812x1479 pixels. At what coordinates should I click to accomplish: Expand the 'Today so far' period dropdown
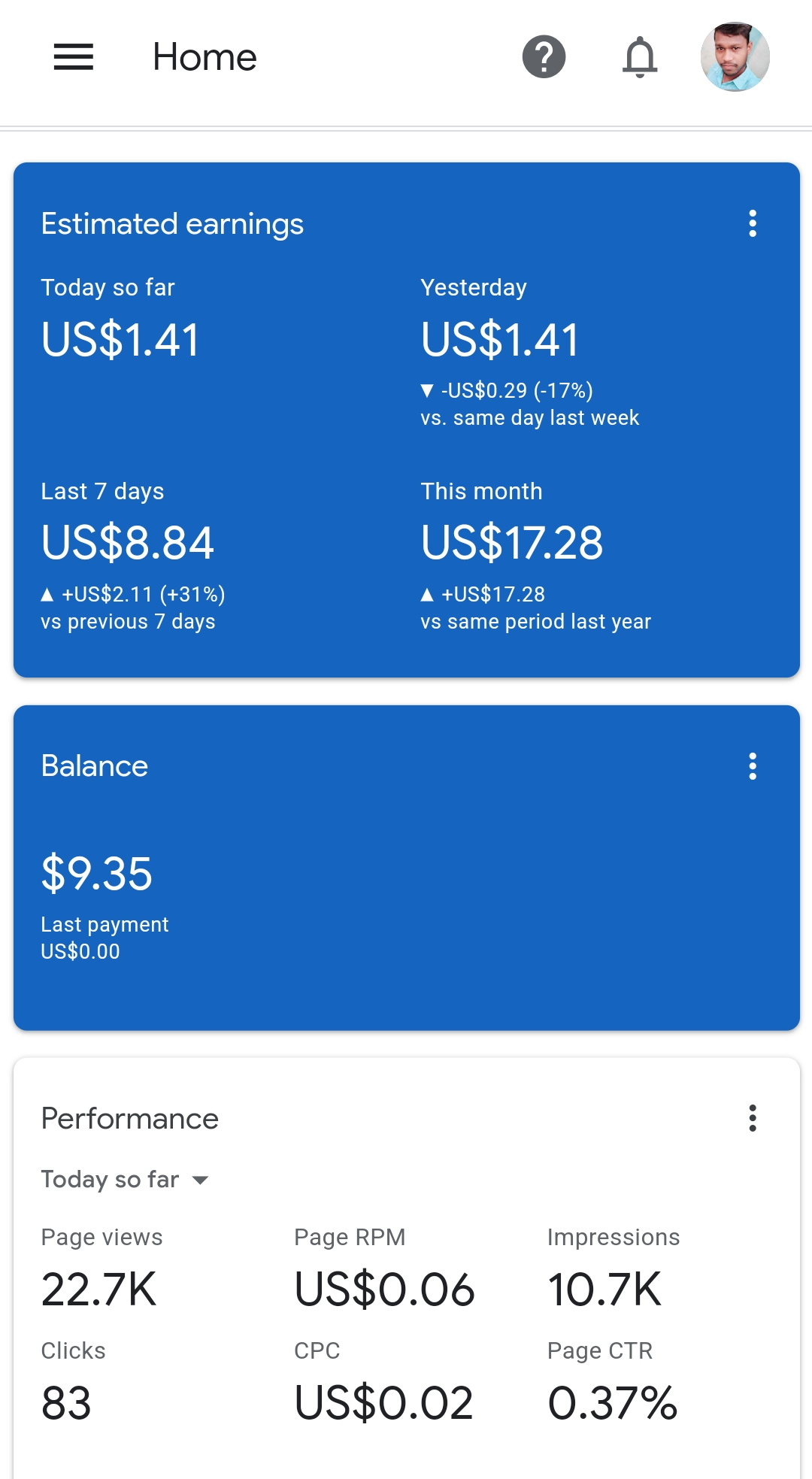click(125, 1179)
